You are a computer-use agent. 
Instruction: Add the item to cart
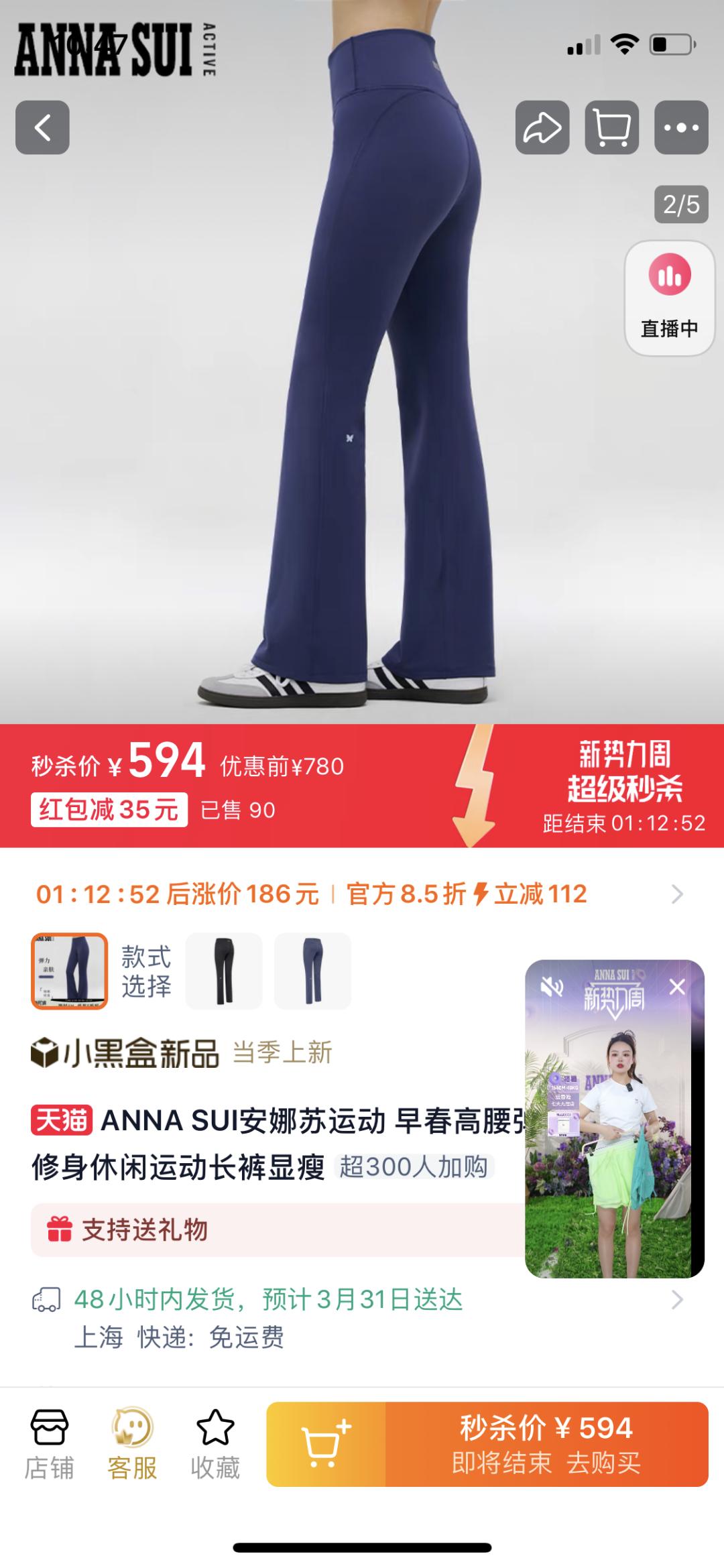point(326,1444)
